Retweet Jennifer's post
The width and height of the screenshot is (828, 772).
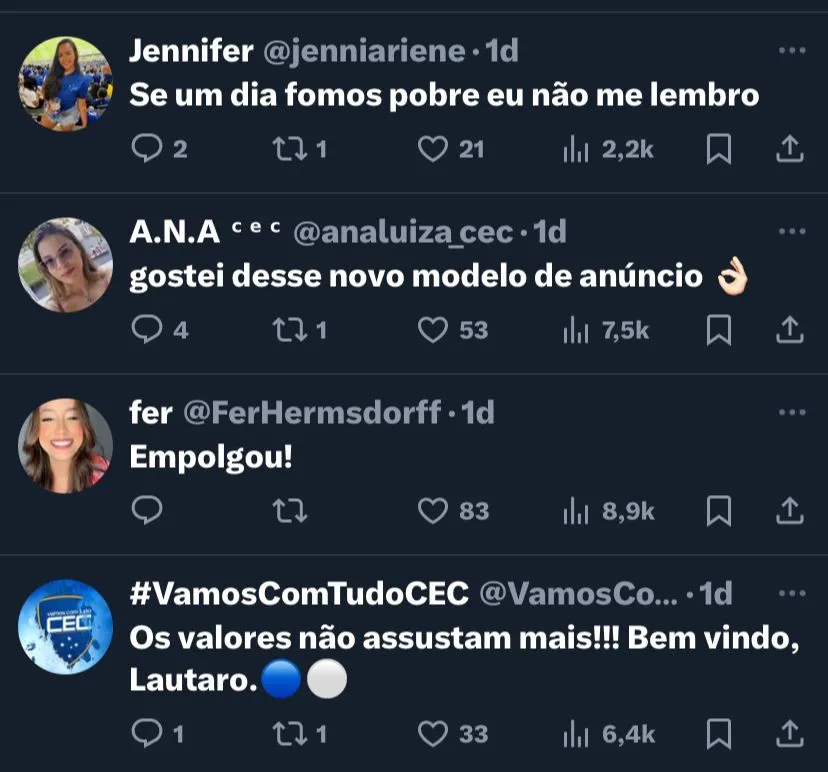pyautogui.click(x=288, y=149)
